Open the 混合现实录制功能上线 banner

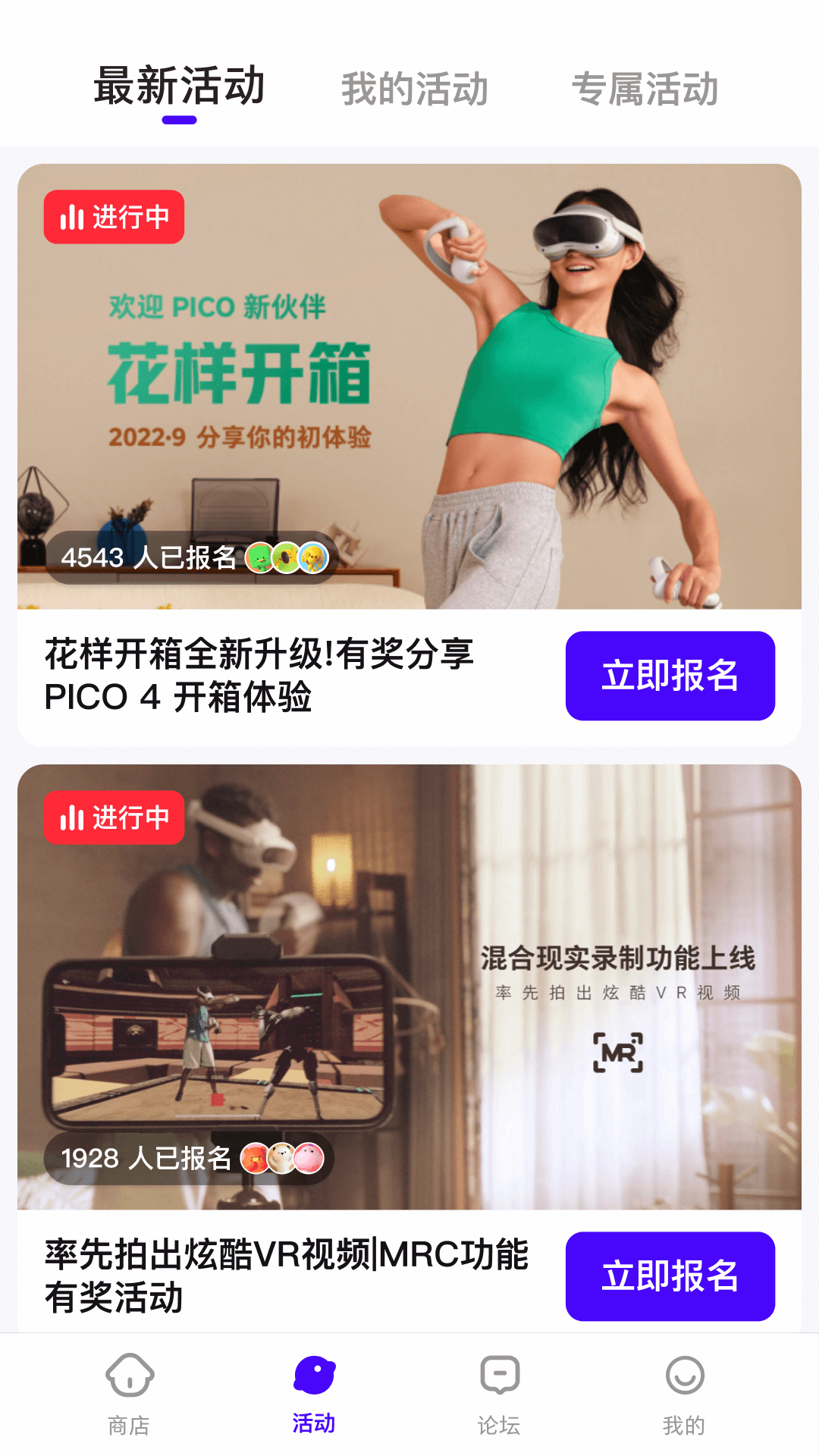(x=409, y=986)
